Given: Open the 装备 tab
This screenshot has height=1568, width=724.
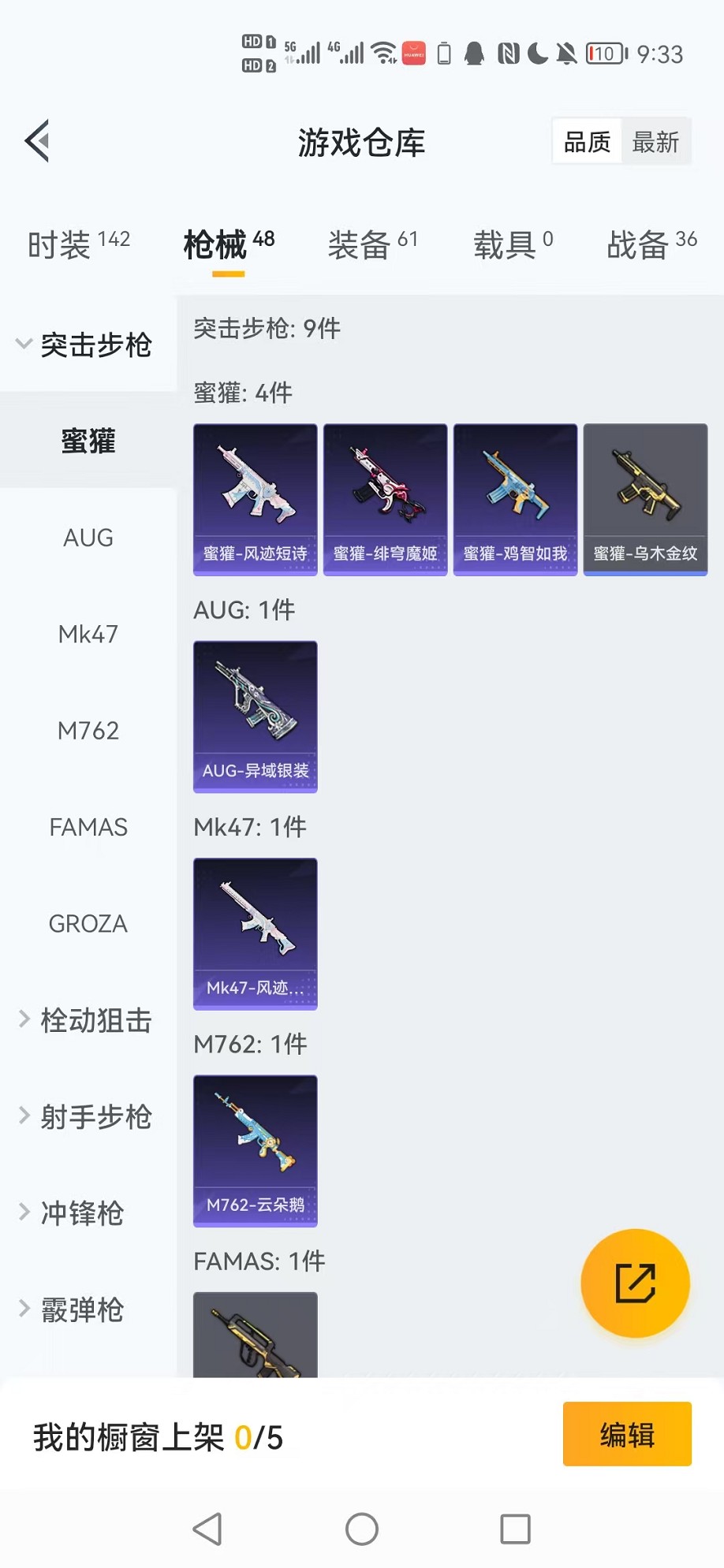Looking at the screenshot, I should click(372, 244).
